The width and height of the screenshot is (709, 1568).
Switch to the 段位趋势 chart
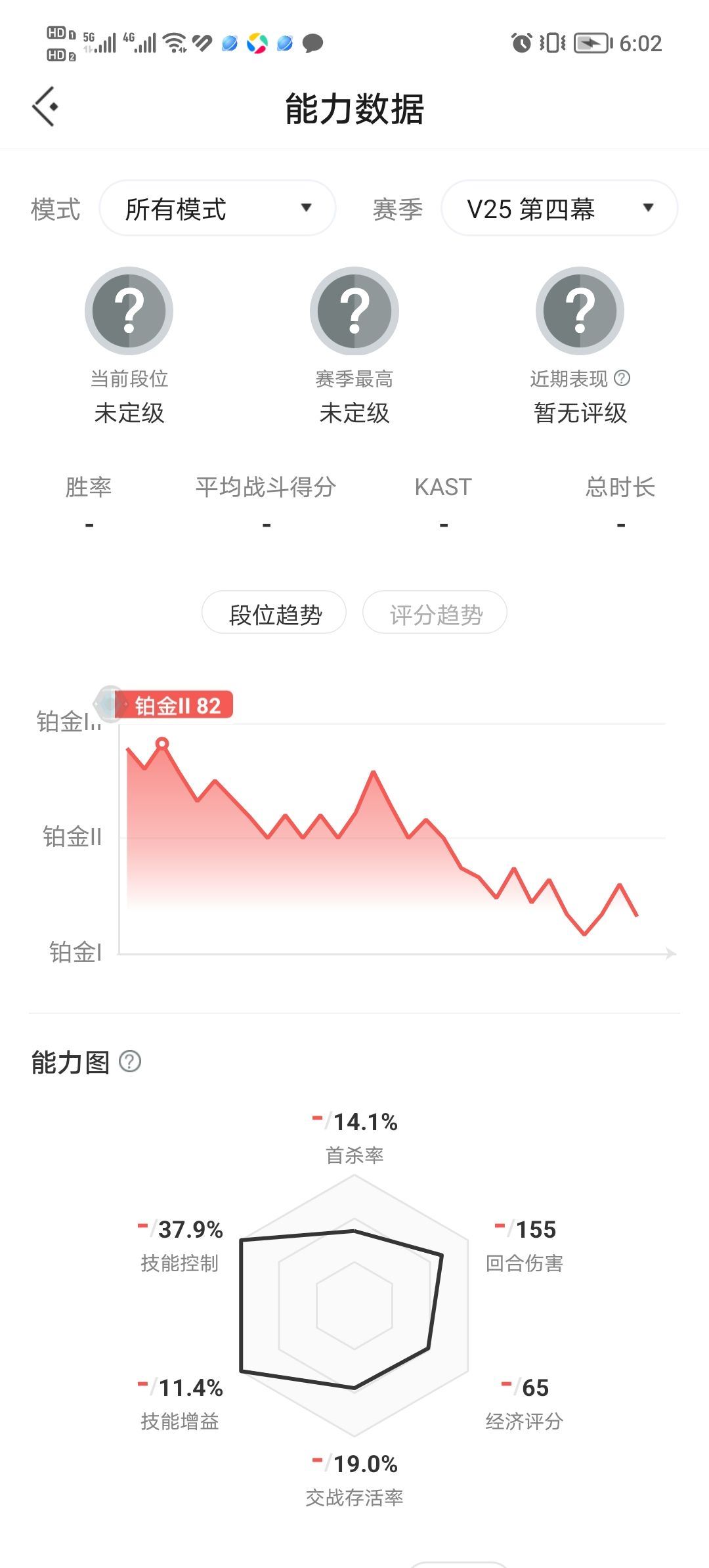(274, 613)
